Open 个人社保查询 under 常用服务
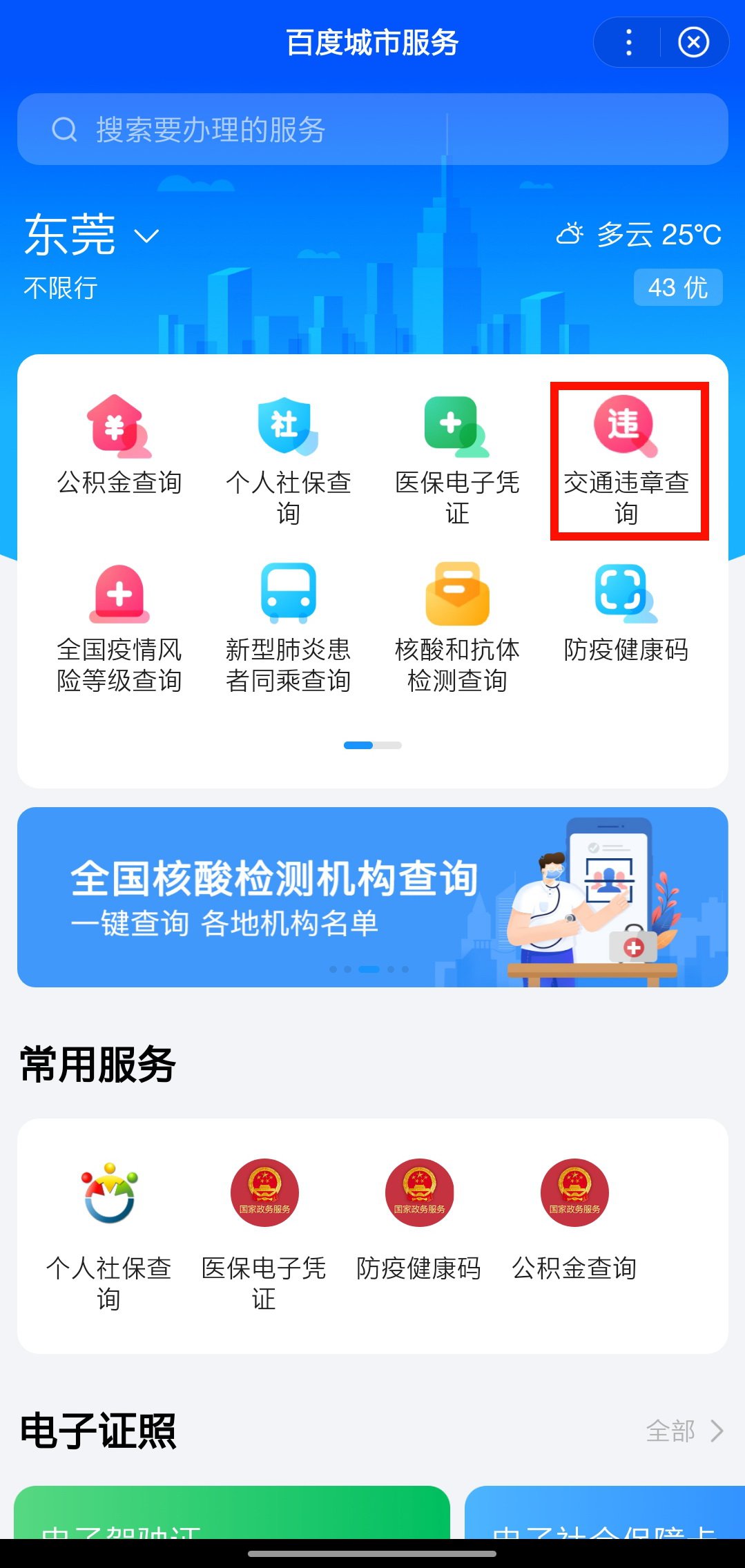 (109, 1234)
